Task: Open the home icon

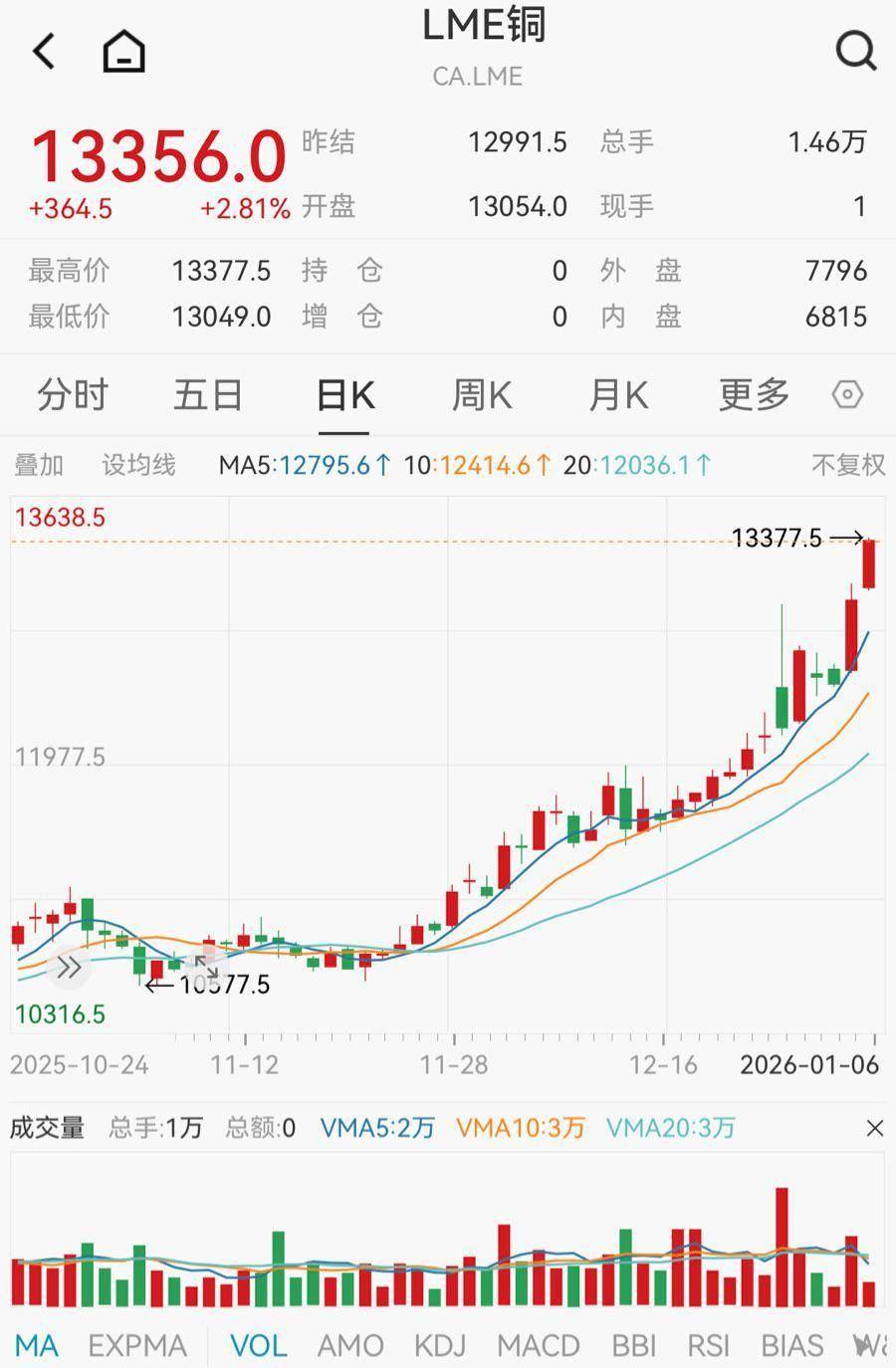Action: coord(124,51)
